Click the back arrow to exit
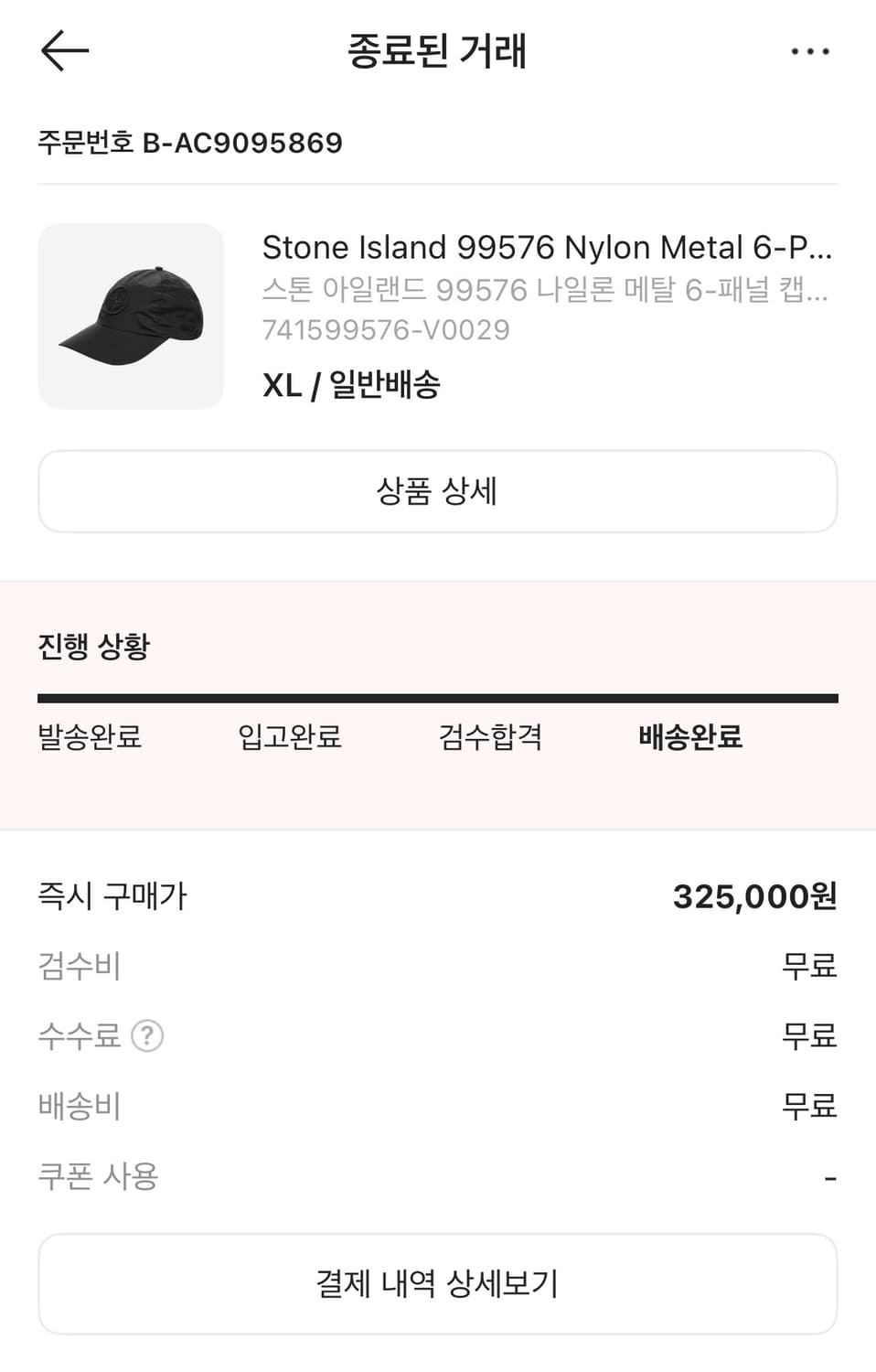Image resolution: width=876 pixels, height=1372 pixels. (x=62, y=50)
